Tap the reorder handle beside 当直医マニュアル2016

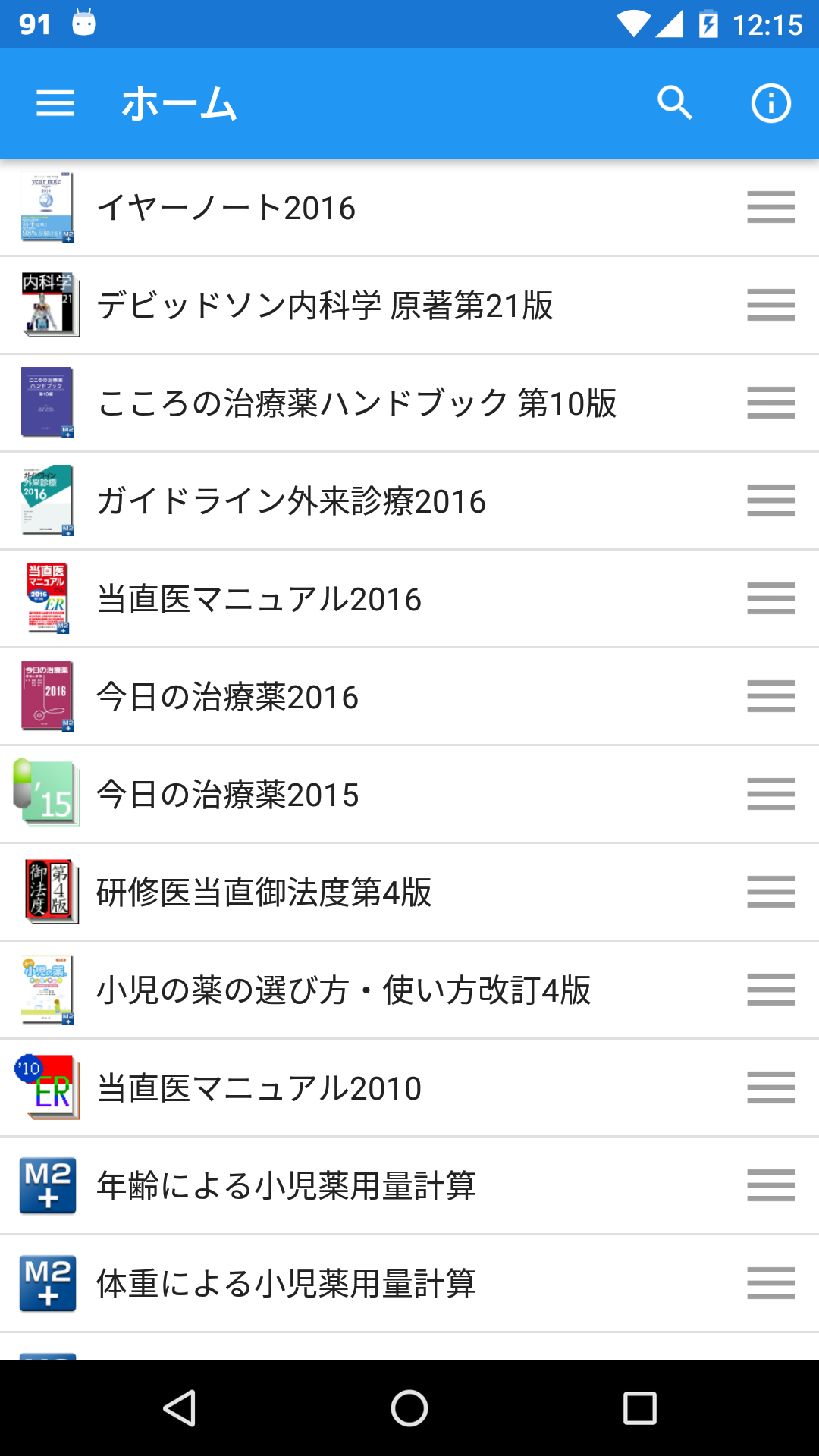coord(770,598)
